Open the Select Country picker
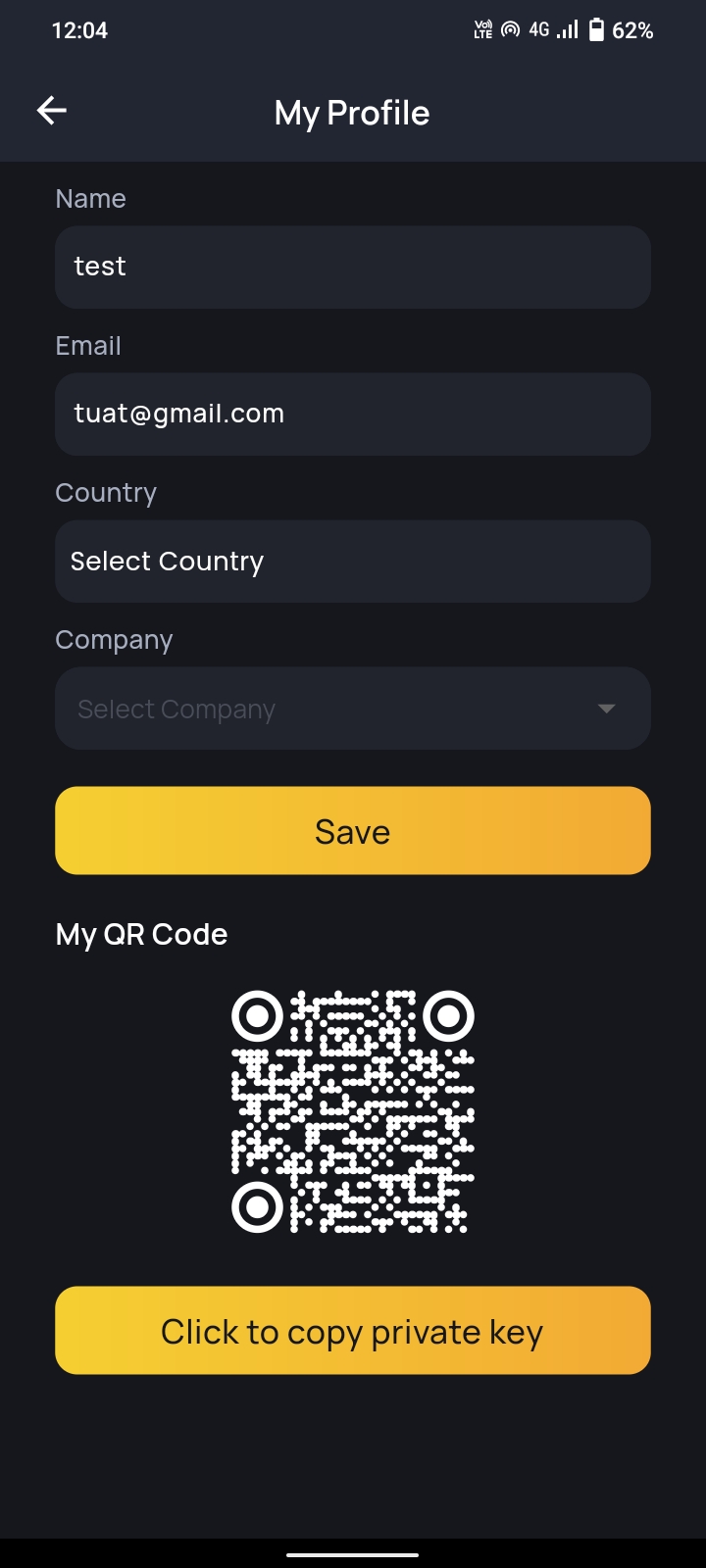Viewport: 706px width, 1568px height. pos(353,562)
